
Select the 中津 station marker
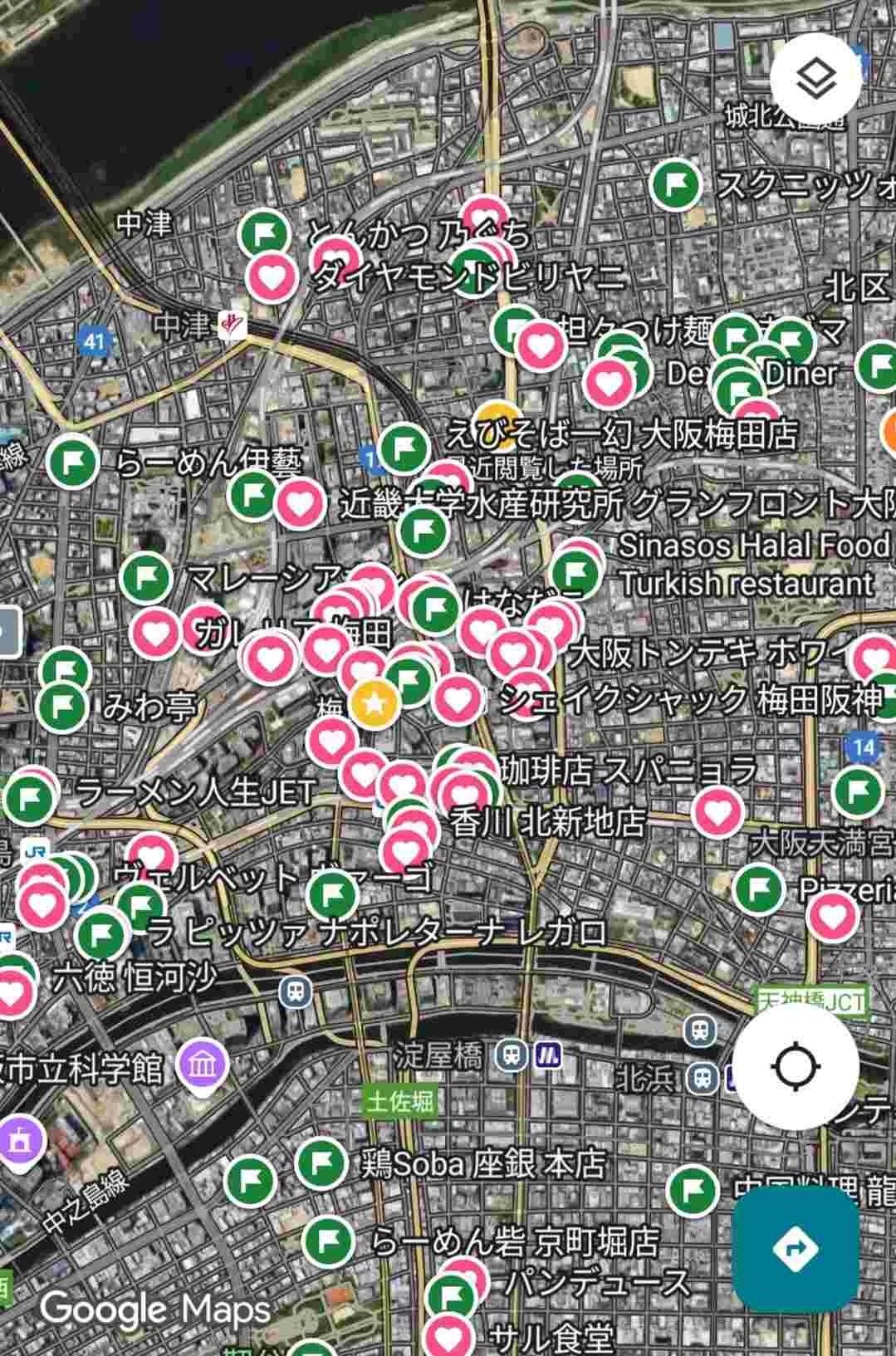(232, 326)
